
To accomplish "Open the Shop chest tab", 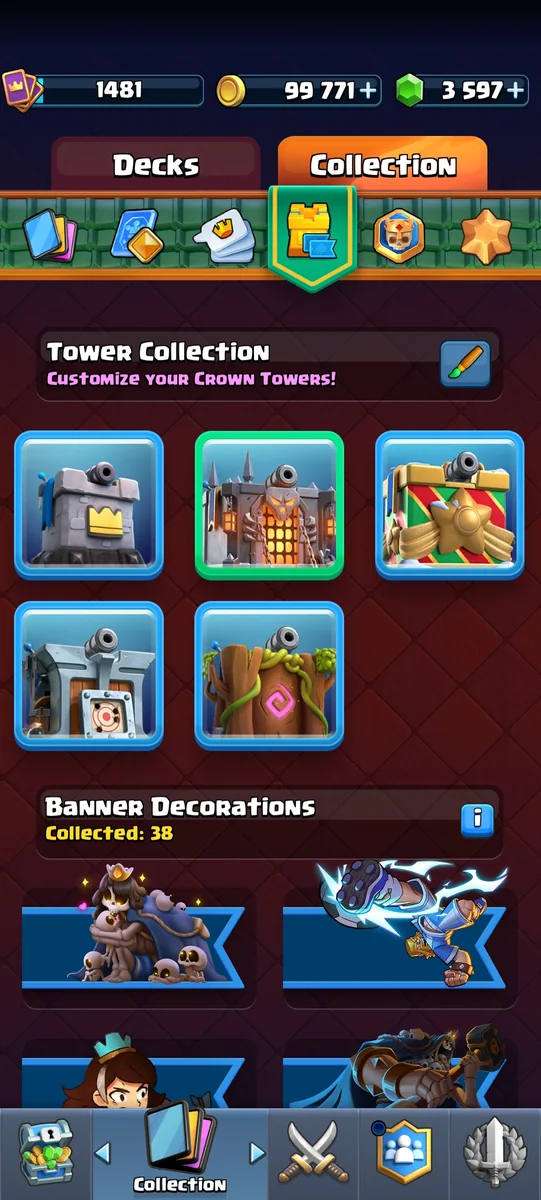I will [x=46, y=1154].
